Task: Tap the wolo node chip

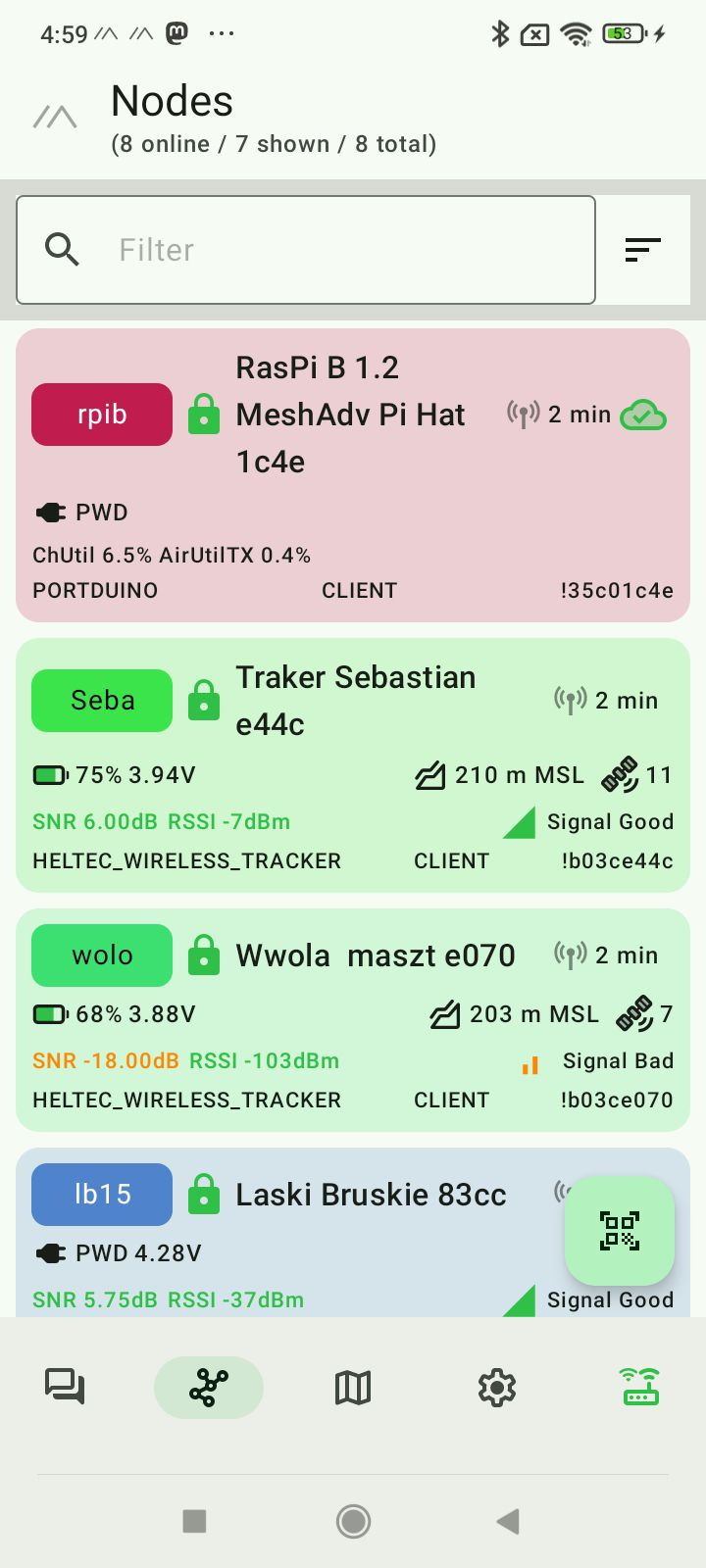Action: coord(102,955)
